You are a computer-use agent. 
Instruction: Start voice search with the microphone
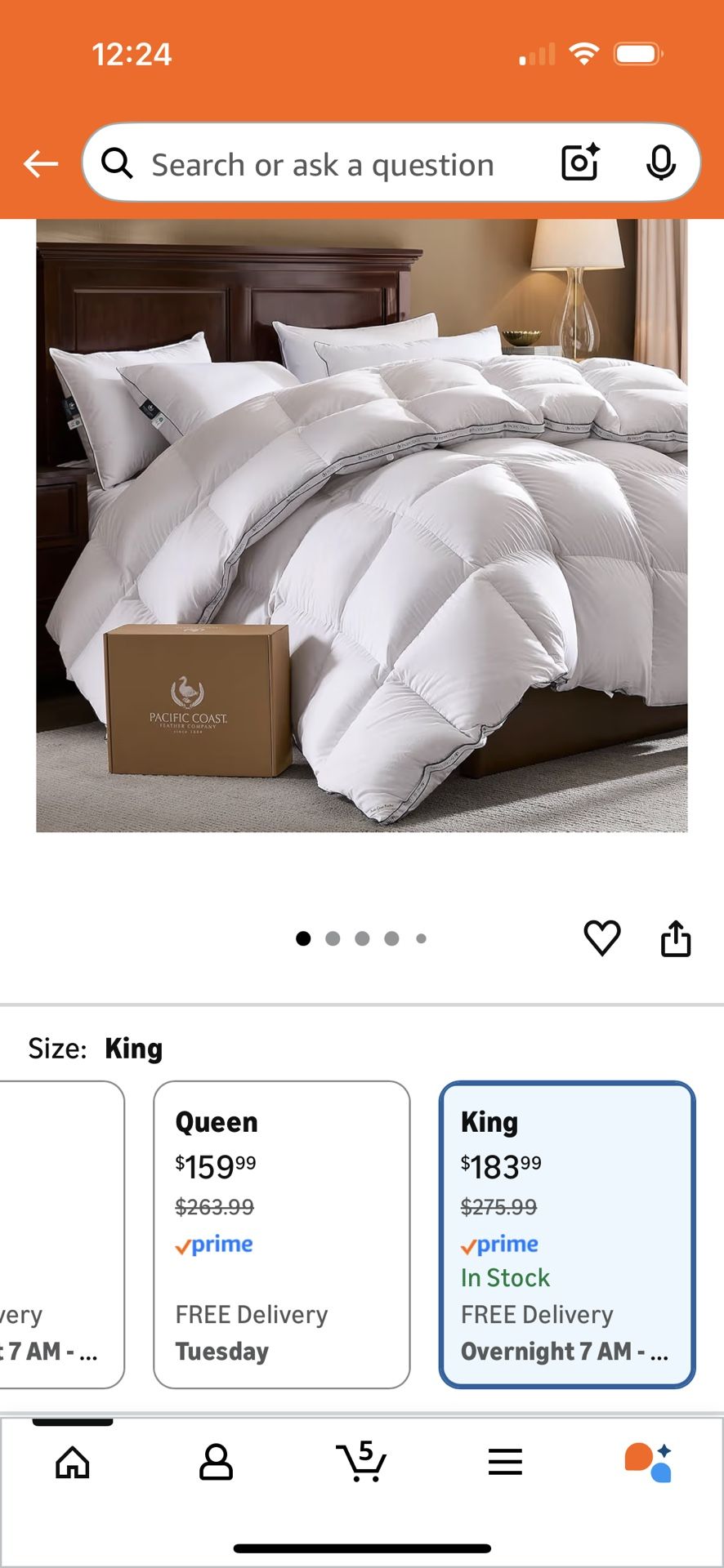coord(660,163)
